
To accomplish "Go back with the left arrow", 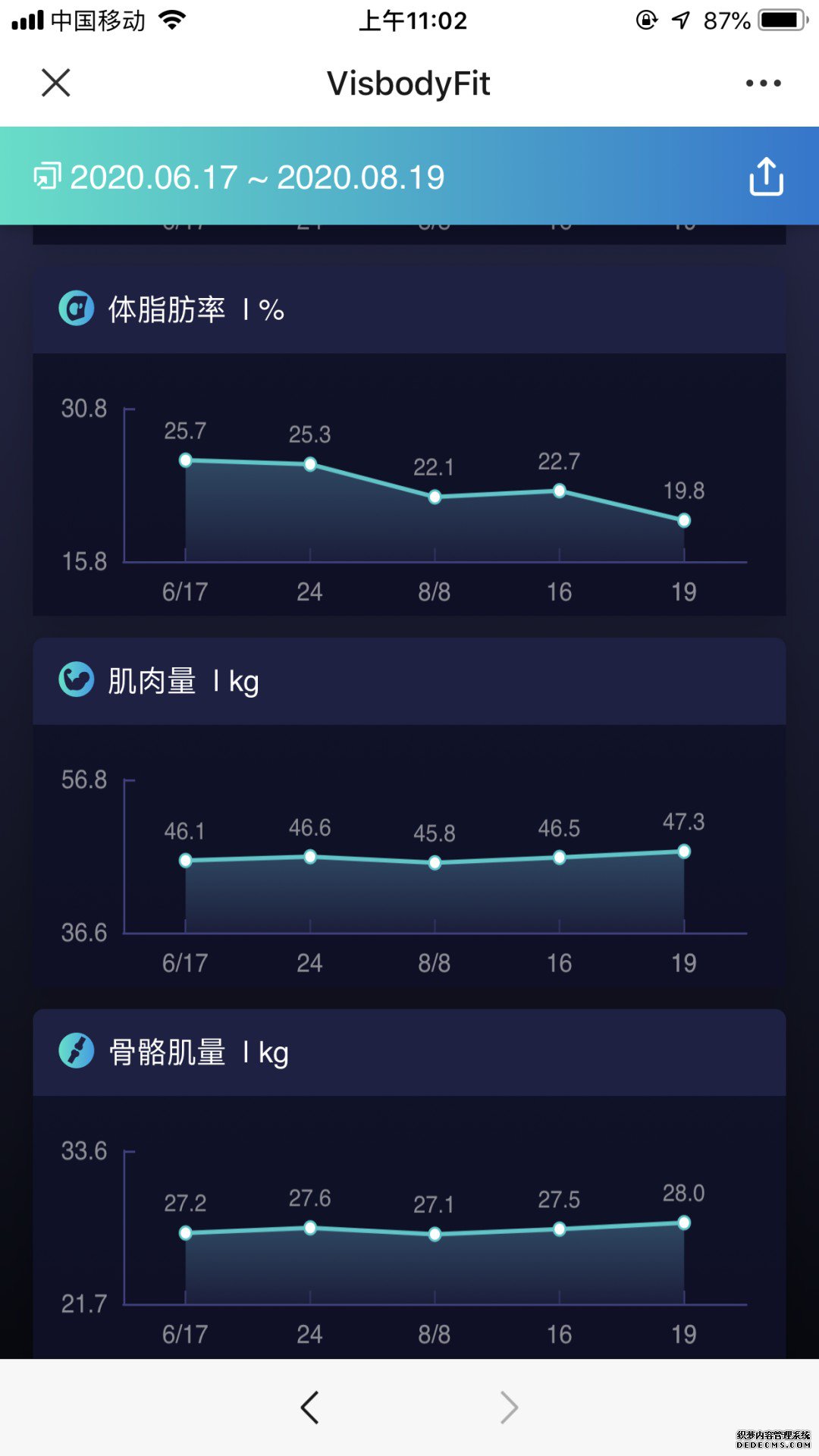I will (x=309, y=1407).
